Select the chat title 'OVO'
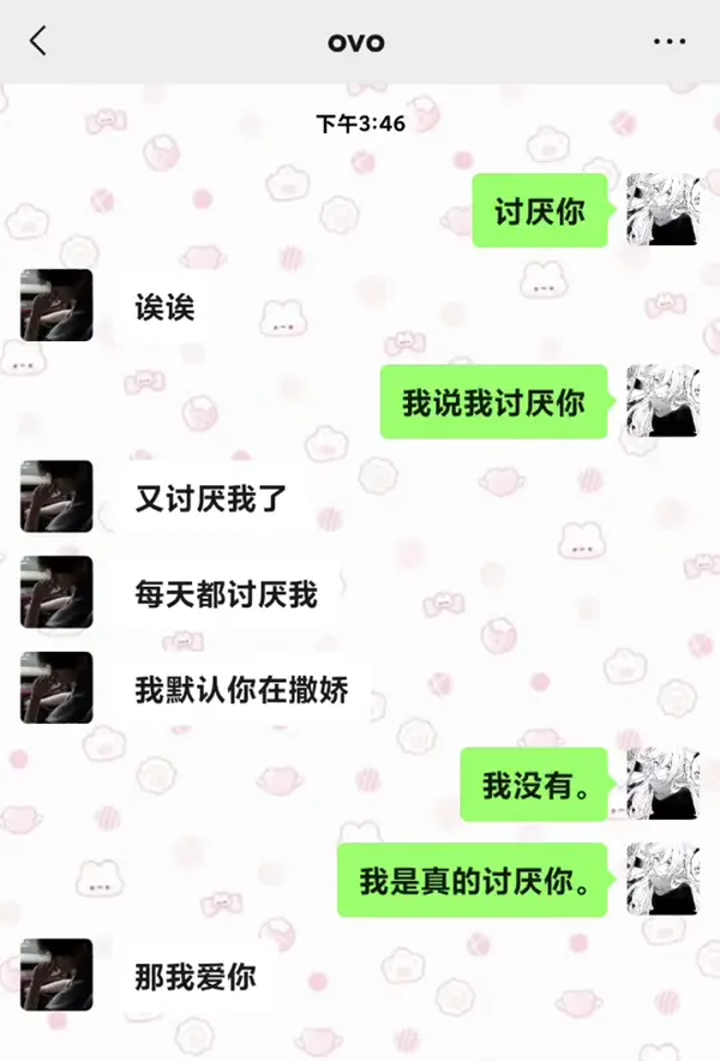 358,42
